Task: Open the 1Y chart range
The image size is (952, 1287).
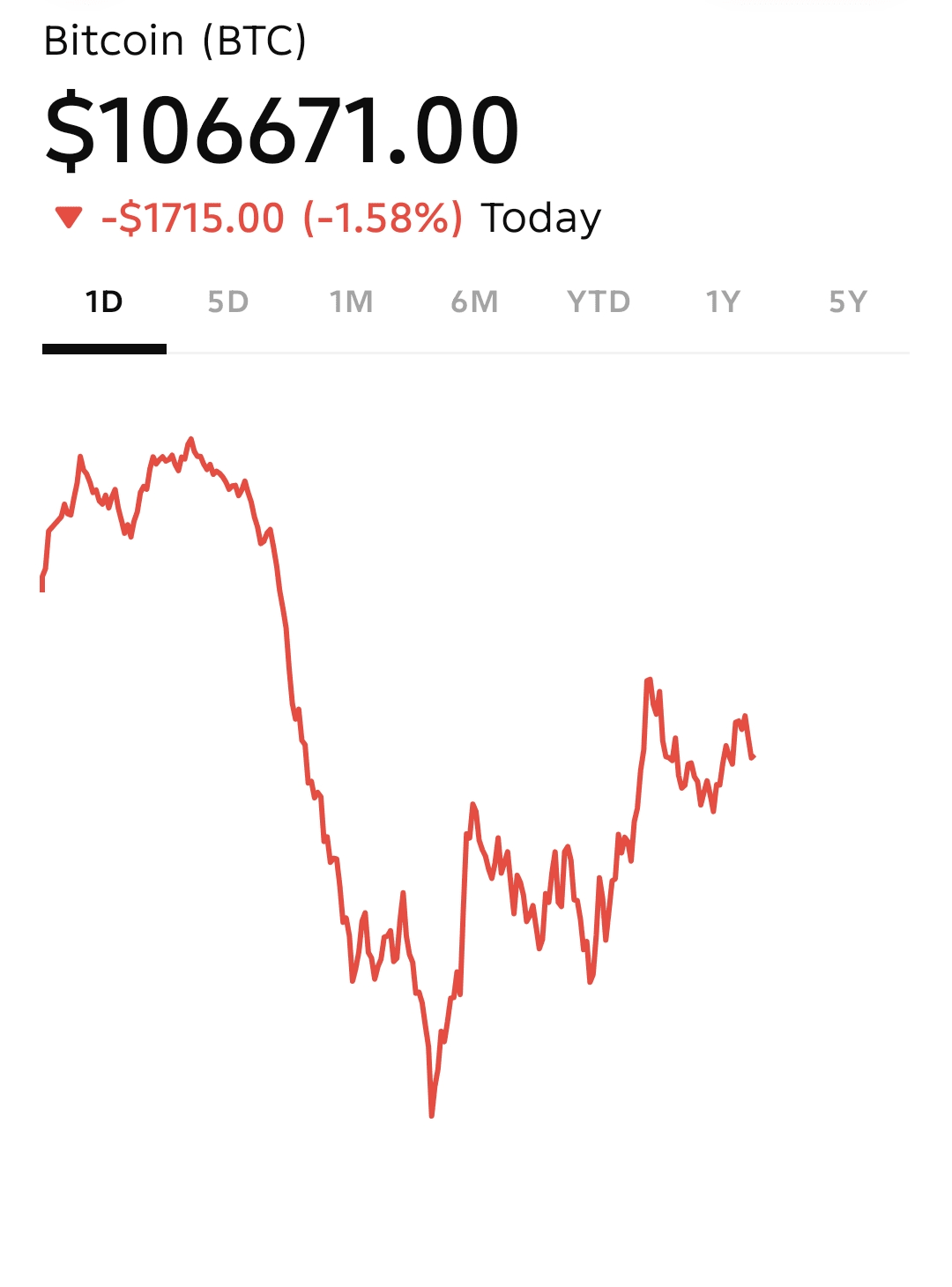Action: pyautogui.click(x=723, y=302)
